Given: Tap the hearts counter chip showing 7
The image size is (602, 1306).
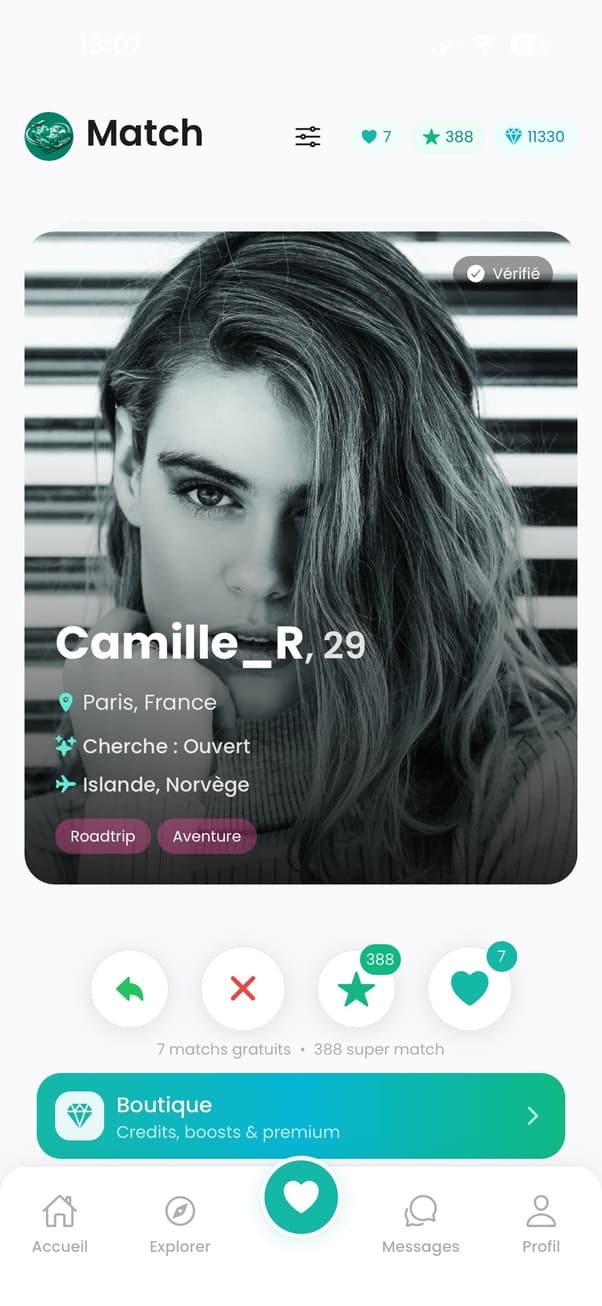Looking at the screenshot, I should [376, 137].
